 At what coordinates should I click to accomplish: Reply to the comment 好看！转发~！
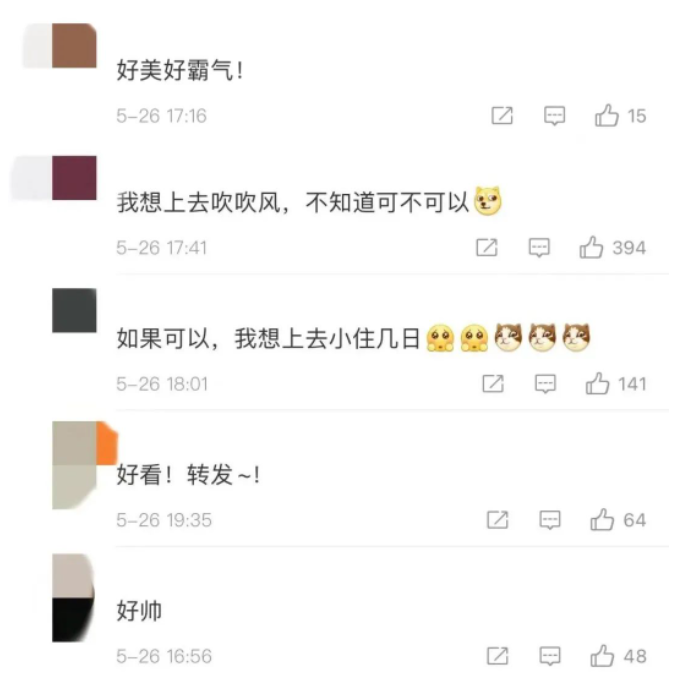[550, 520]
